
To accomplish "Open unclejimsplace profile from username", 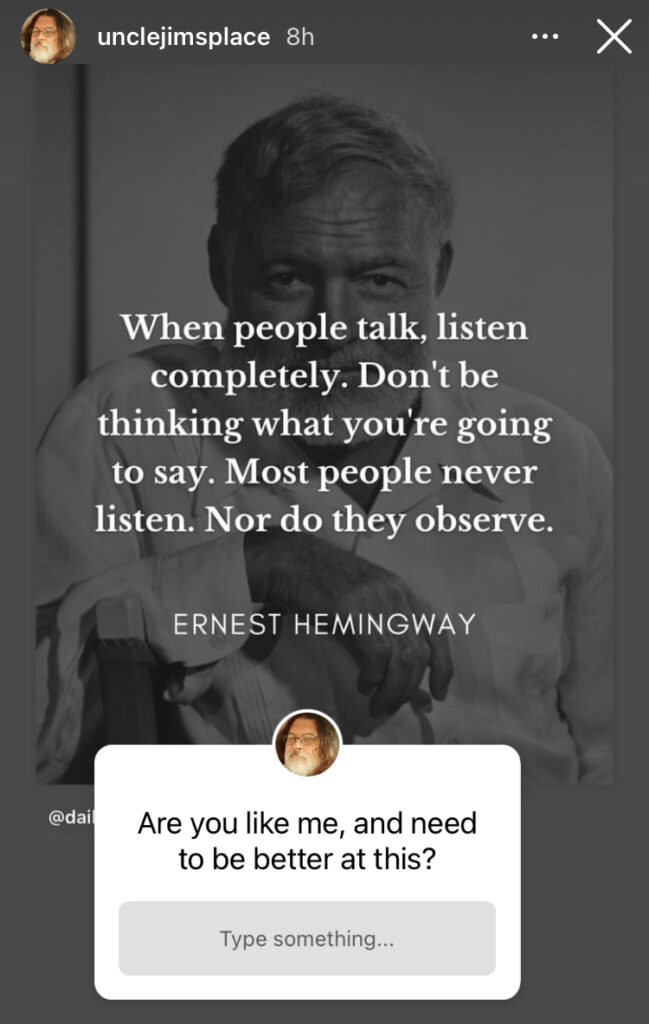I will (x=184, y=37).
